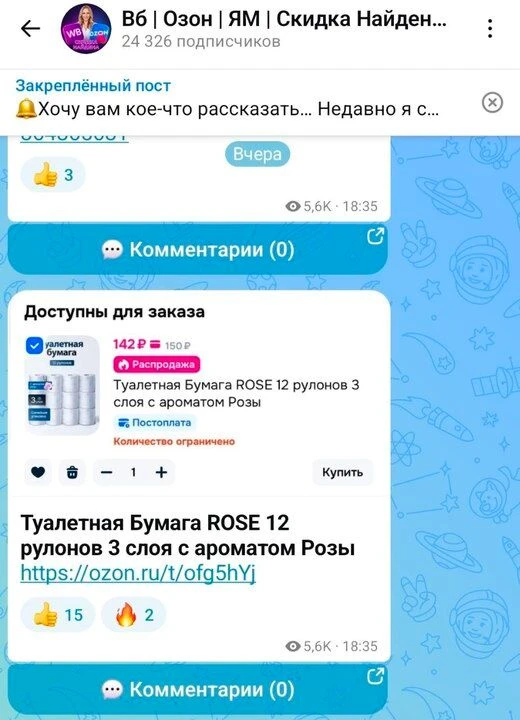This screenshot has width=520, height=720.
Task: Add thumbs-up reaction showing 3
Action: pyautogui.click(x=53, y=175)
